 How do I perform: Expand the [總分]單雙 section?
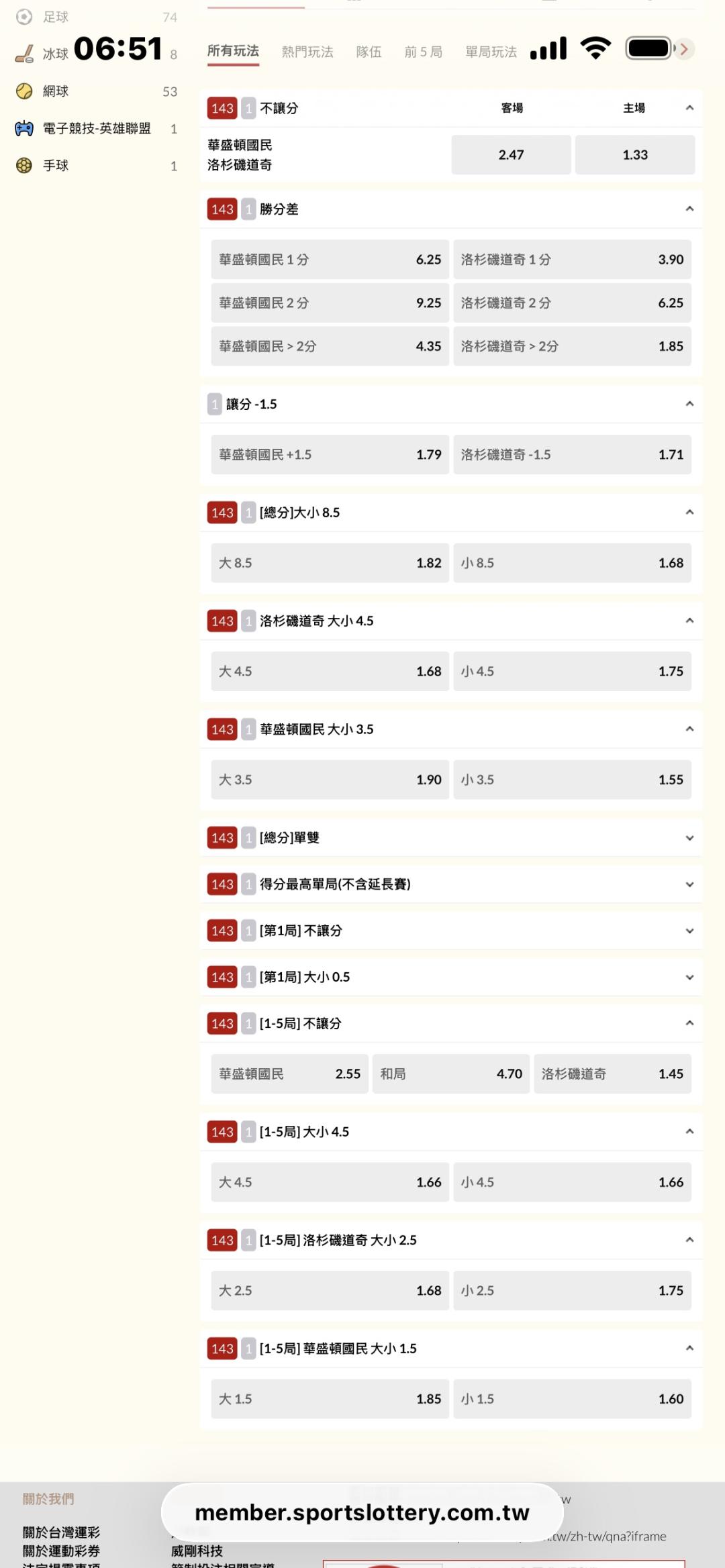click(451, 838)
